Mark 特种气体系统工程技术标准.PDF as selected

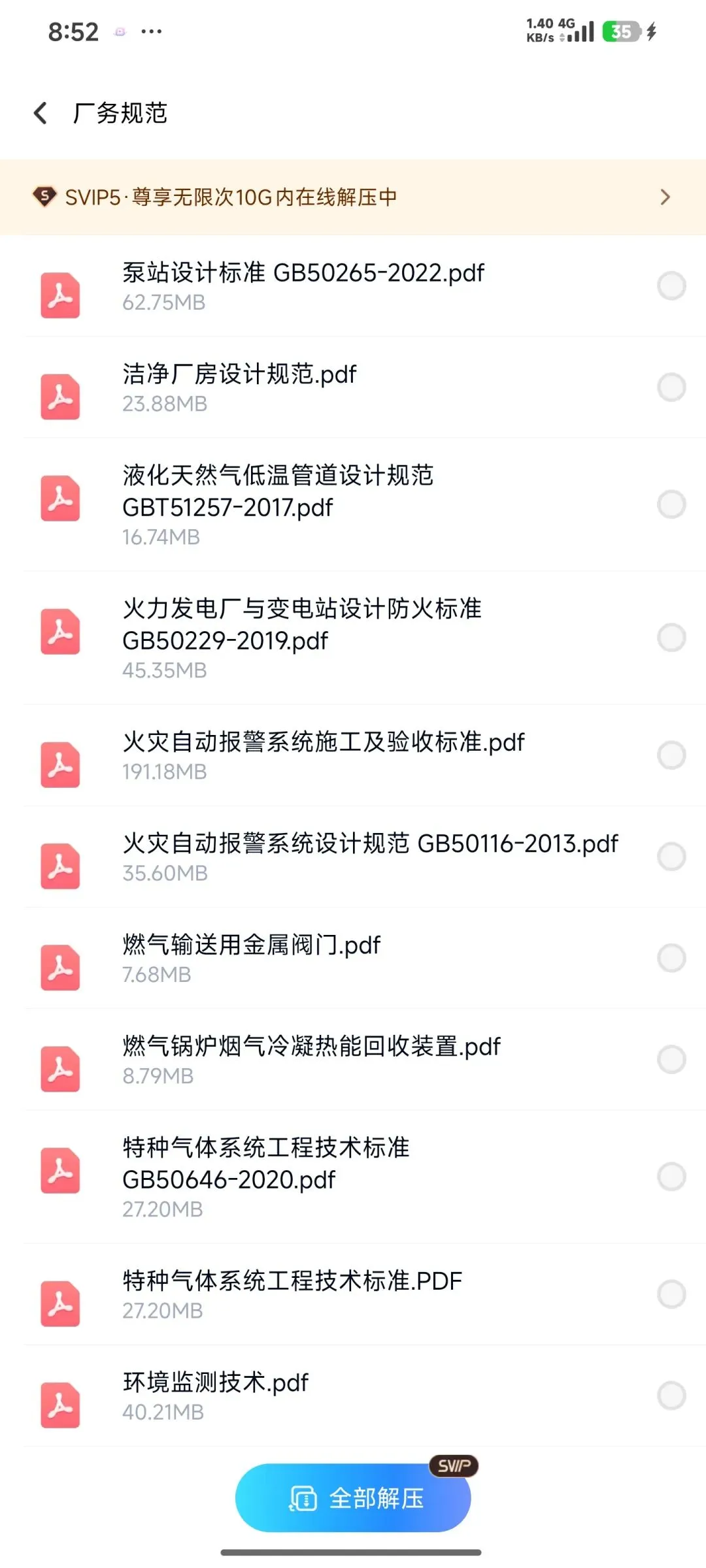click(671, 1294)
